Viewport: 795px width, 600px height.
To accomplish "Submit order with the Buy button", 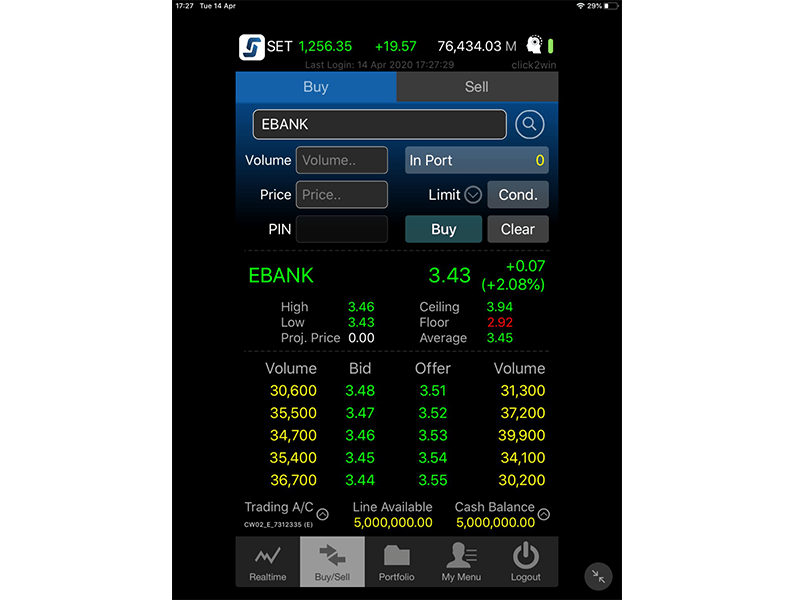I will pos(443,229).
